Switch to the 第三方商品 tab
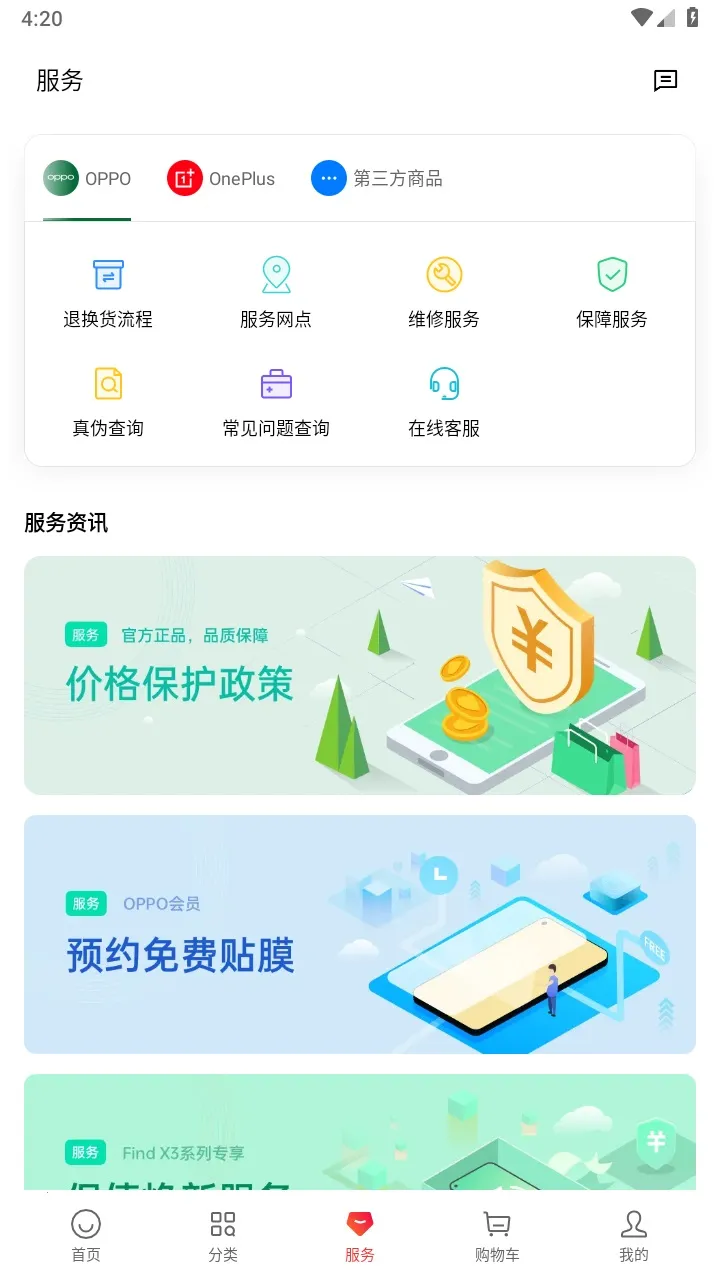 tap(377, 178)
